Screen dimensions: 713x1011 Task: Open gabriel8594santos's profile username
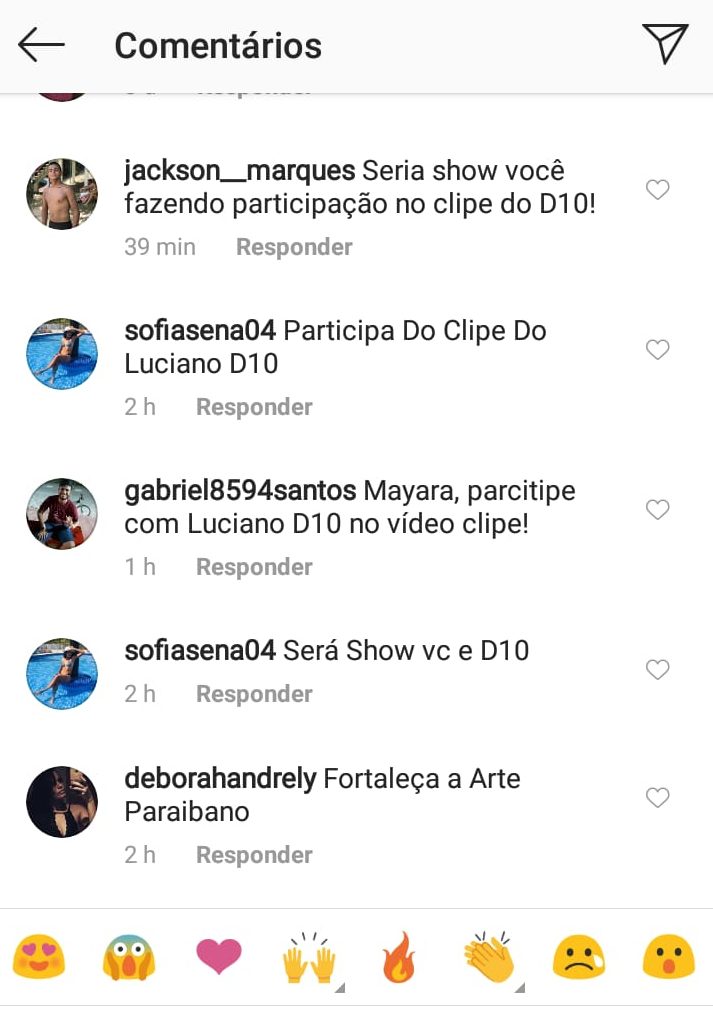pyautogui.click(x=240, y=491)
